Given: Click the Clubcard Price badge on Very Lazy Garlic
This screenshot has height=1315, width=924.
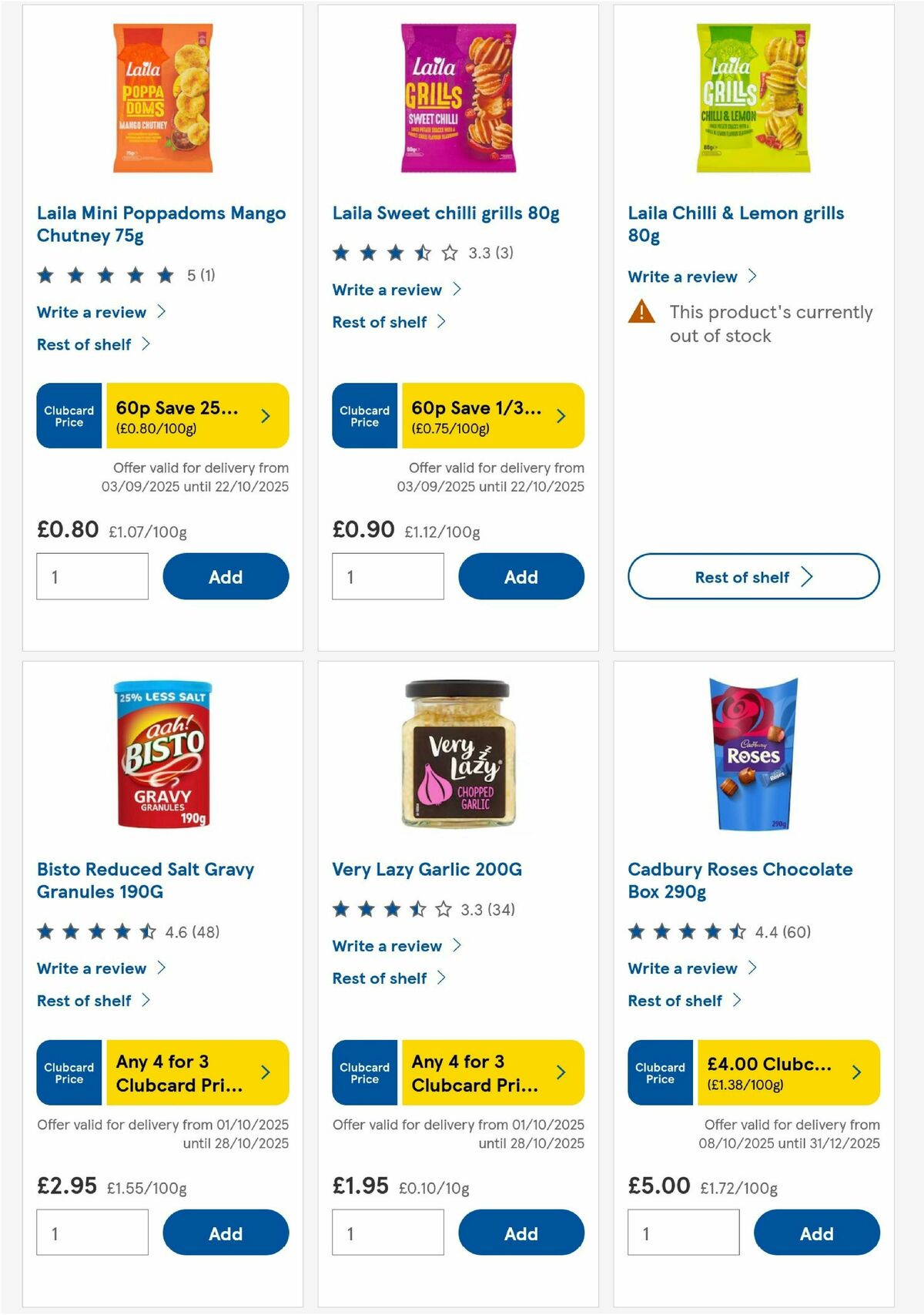Looking at the screenshot, I should tap(363, 1072).
